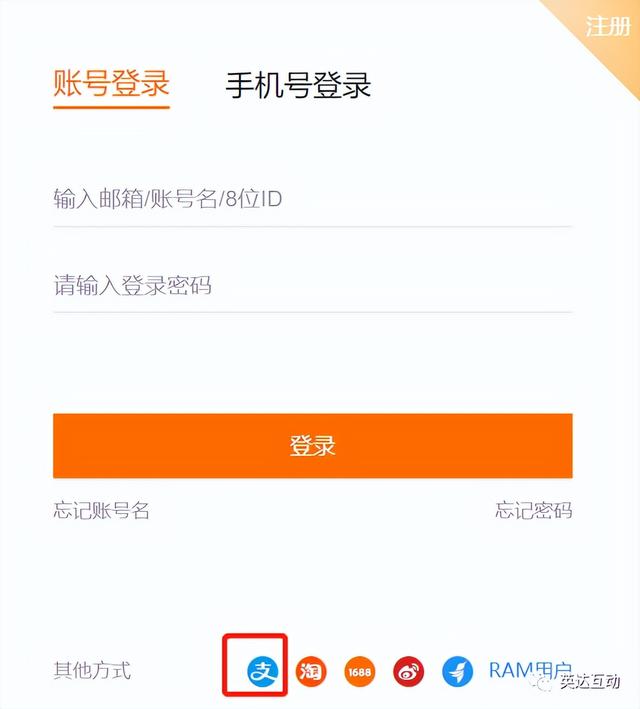This screenshot has height=709, width=640.
Task: Open the 忘记账号名 link
Action: point(101,510)
